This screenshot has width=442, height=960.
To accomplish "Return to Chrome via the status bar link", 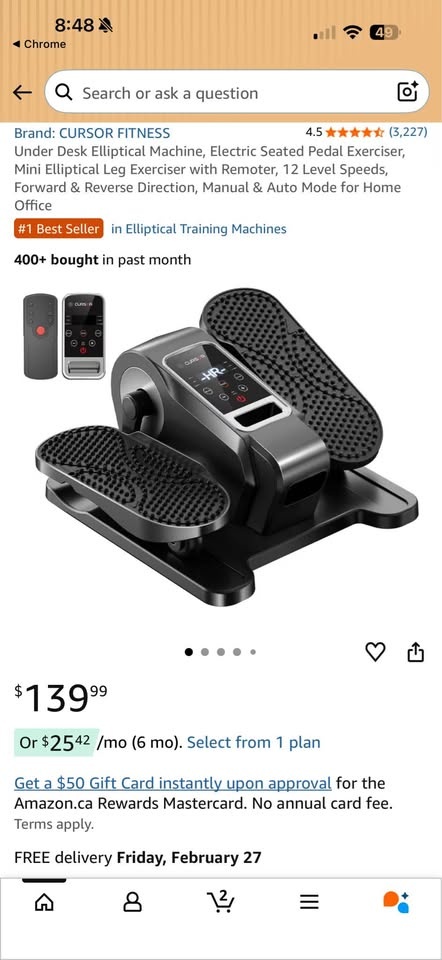I will point(39,44).
